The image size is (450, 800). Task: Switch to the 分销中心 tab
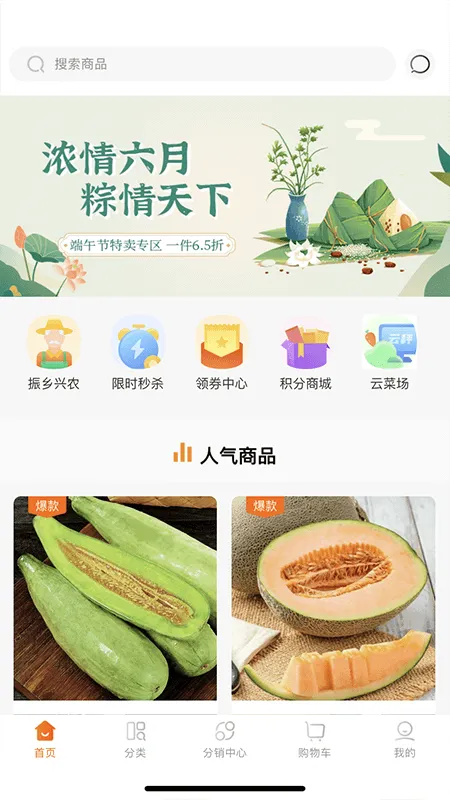pyautogui.click(x=224, y=739)
